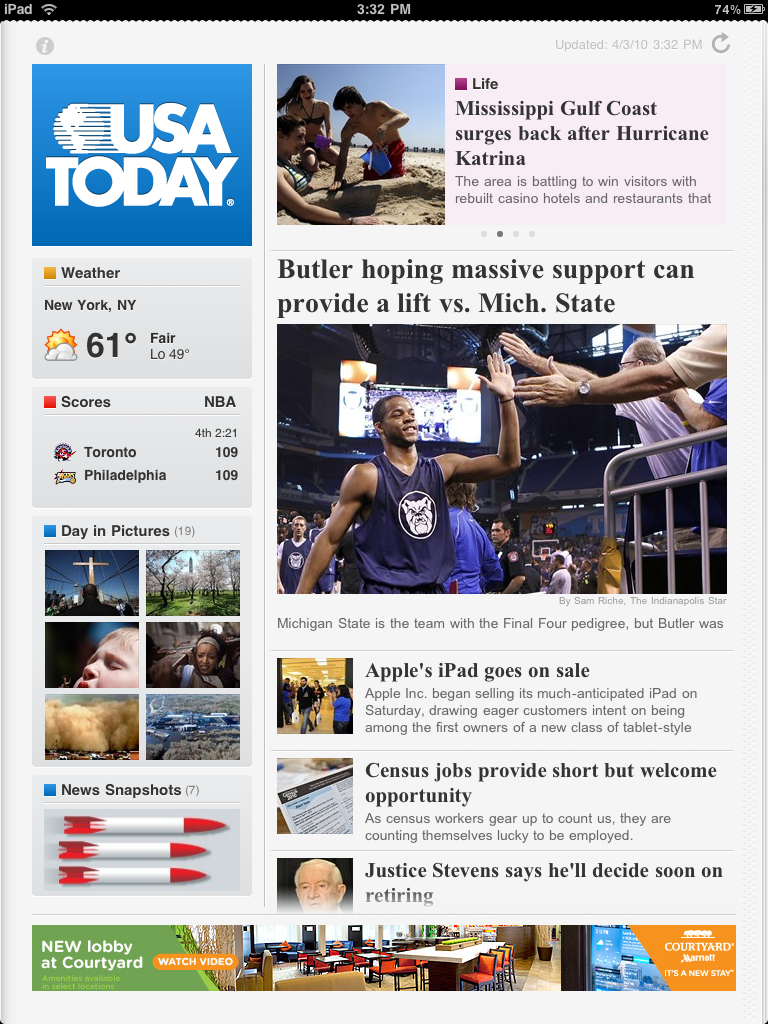
Task: Open the Justice Stevens retiring article
Action: click(543, 871)
